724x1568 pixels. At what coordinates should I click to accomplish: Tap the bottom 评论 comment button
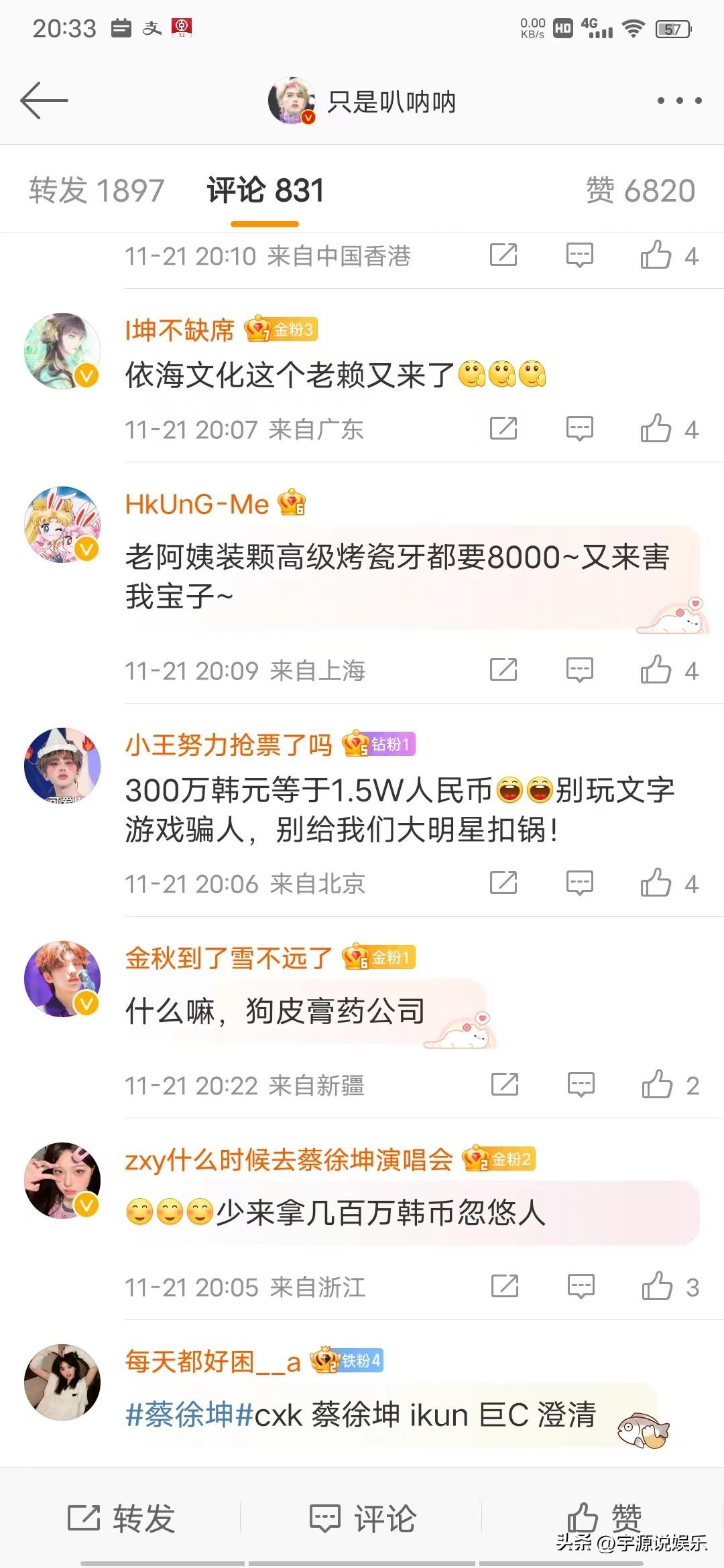pyautogui.click(x=363, y=1518)
